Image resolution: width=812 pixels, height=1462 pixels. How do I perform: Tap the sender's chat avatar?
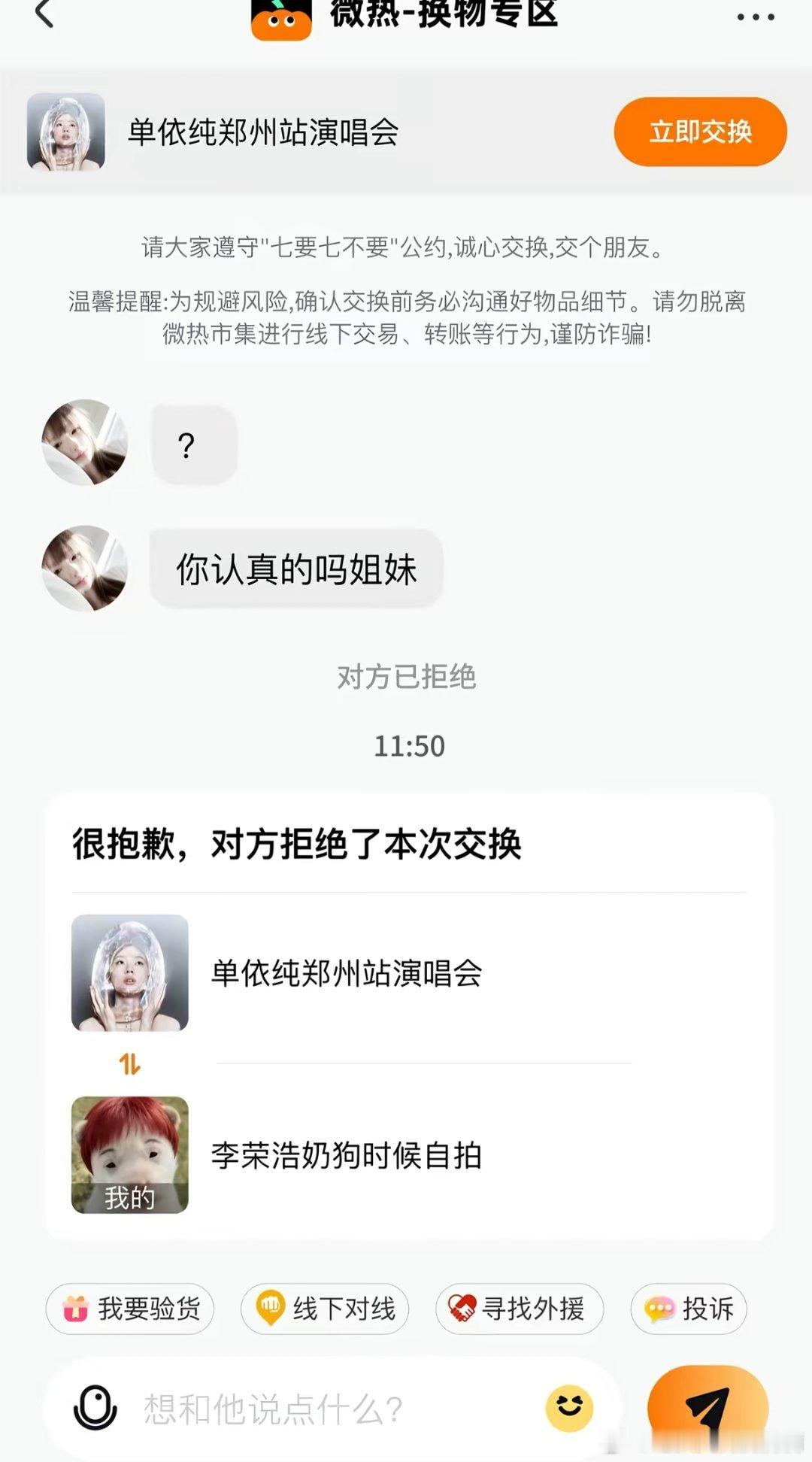[x=83, y=443]
